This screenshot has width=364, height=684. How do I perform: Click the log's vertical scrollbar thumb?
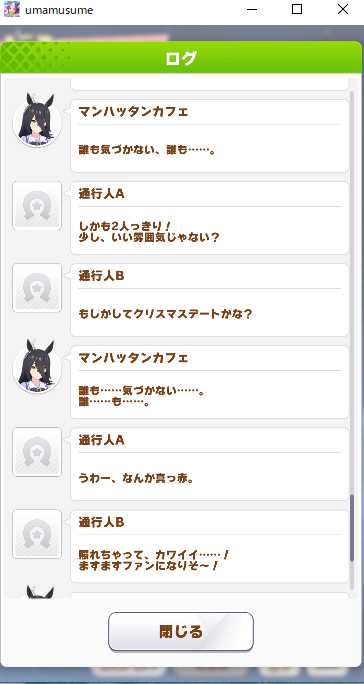352,527
